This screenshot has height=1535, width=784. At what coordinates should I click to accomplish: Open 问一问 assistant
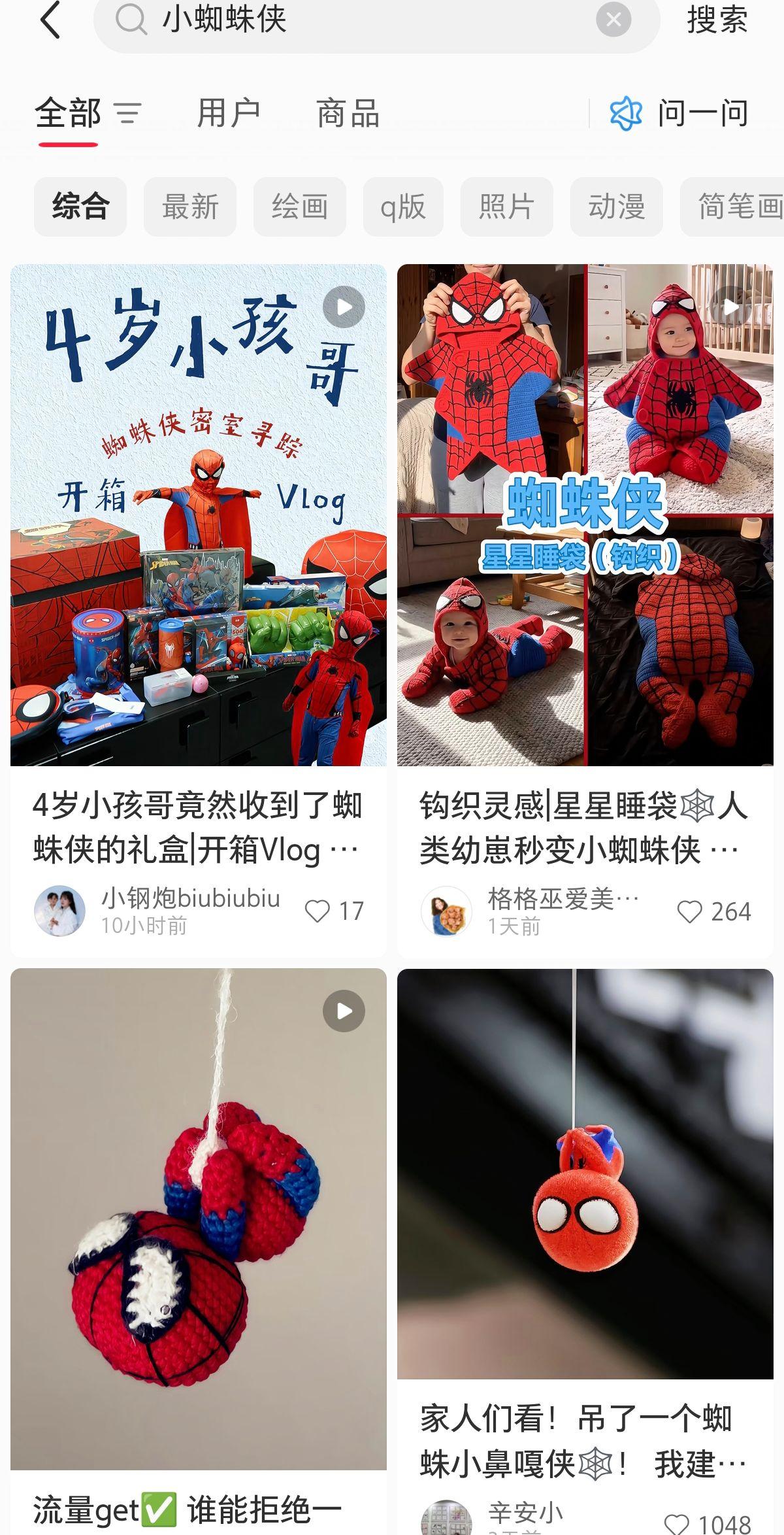679,114
